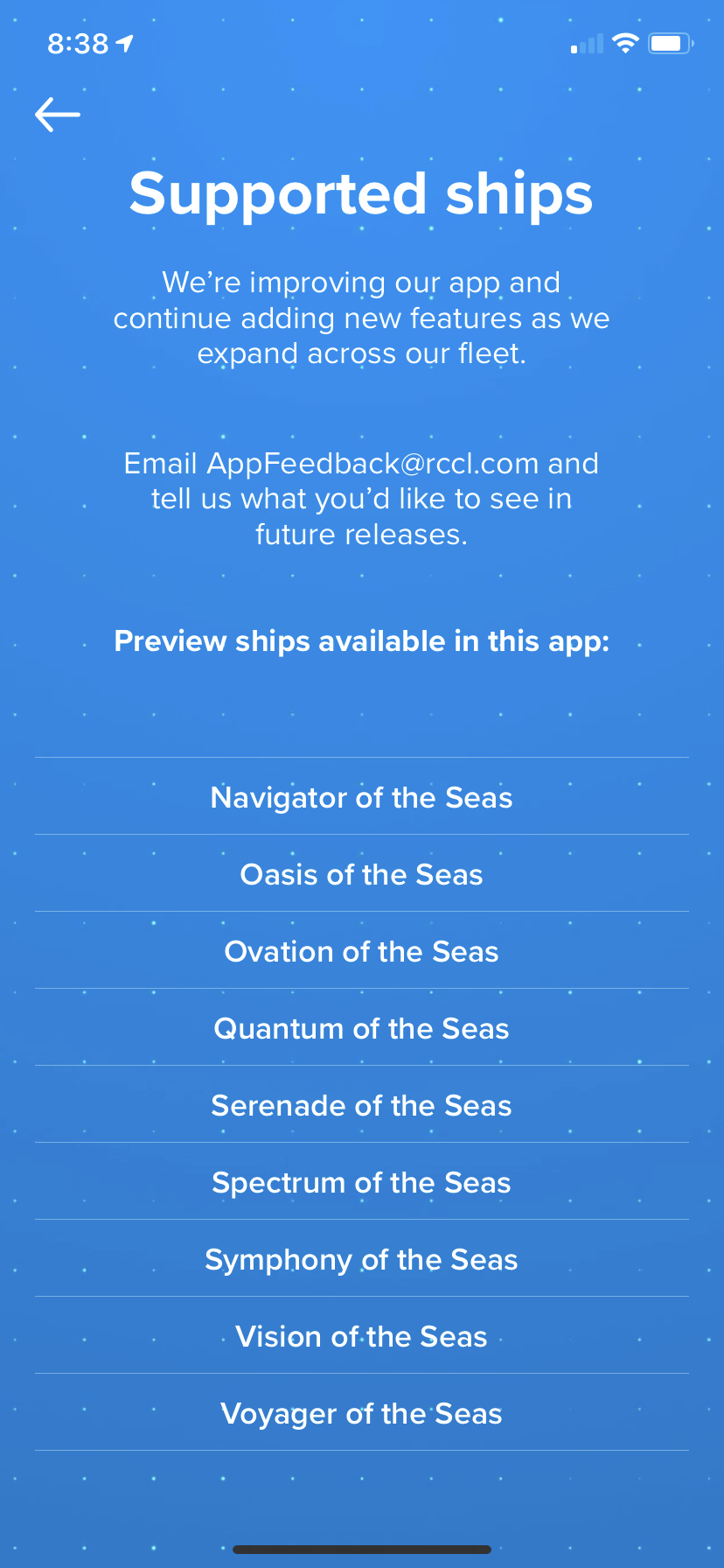Select Vision of the Seas
The height and width of the screenshot is (1568, 724).
click(x=362, y=1335)
